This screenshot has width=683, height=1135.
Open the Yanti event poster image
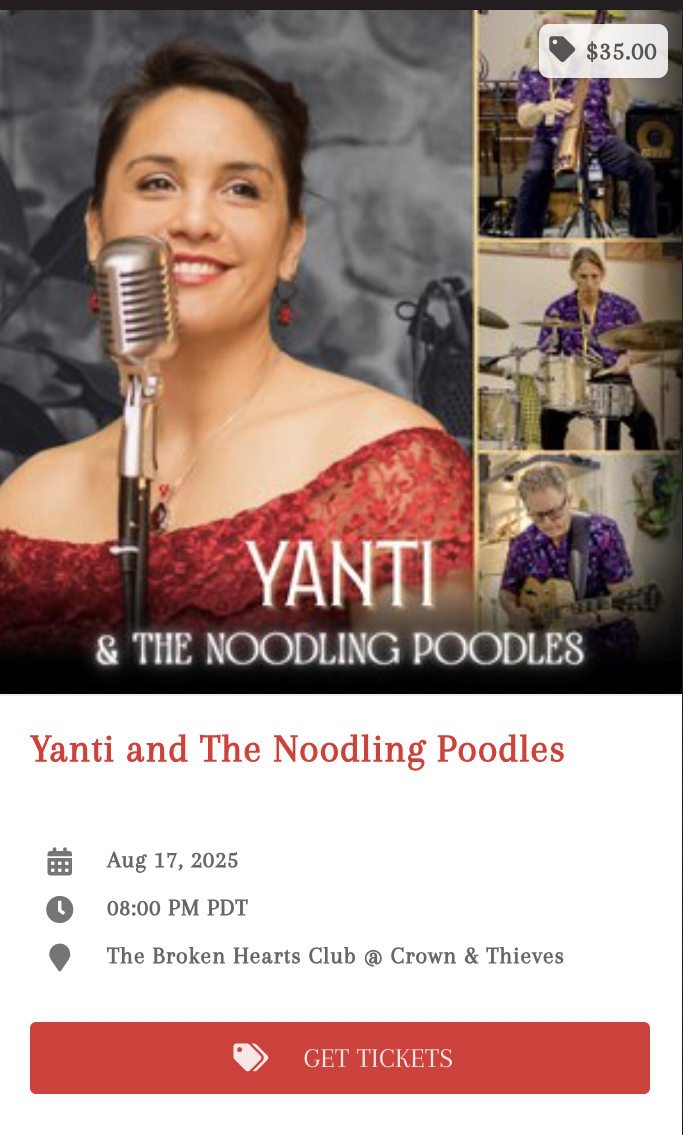(342, 352)
